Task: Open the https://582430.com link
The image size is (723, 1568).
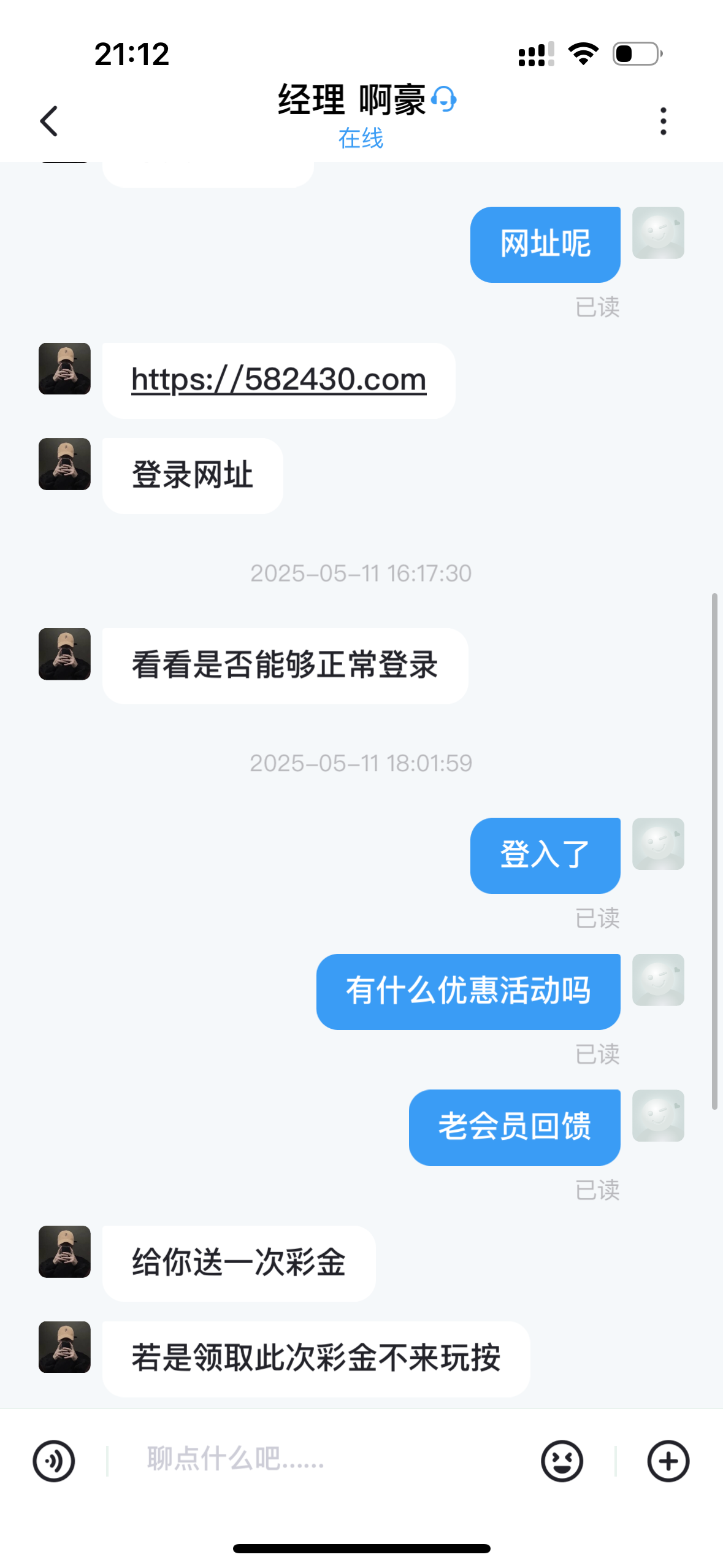Action: click(x=278, y=380)
